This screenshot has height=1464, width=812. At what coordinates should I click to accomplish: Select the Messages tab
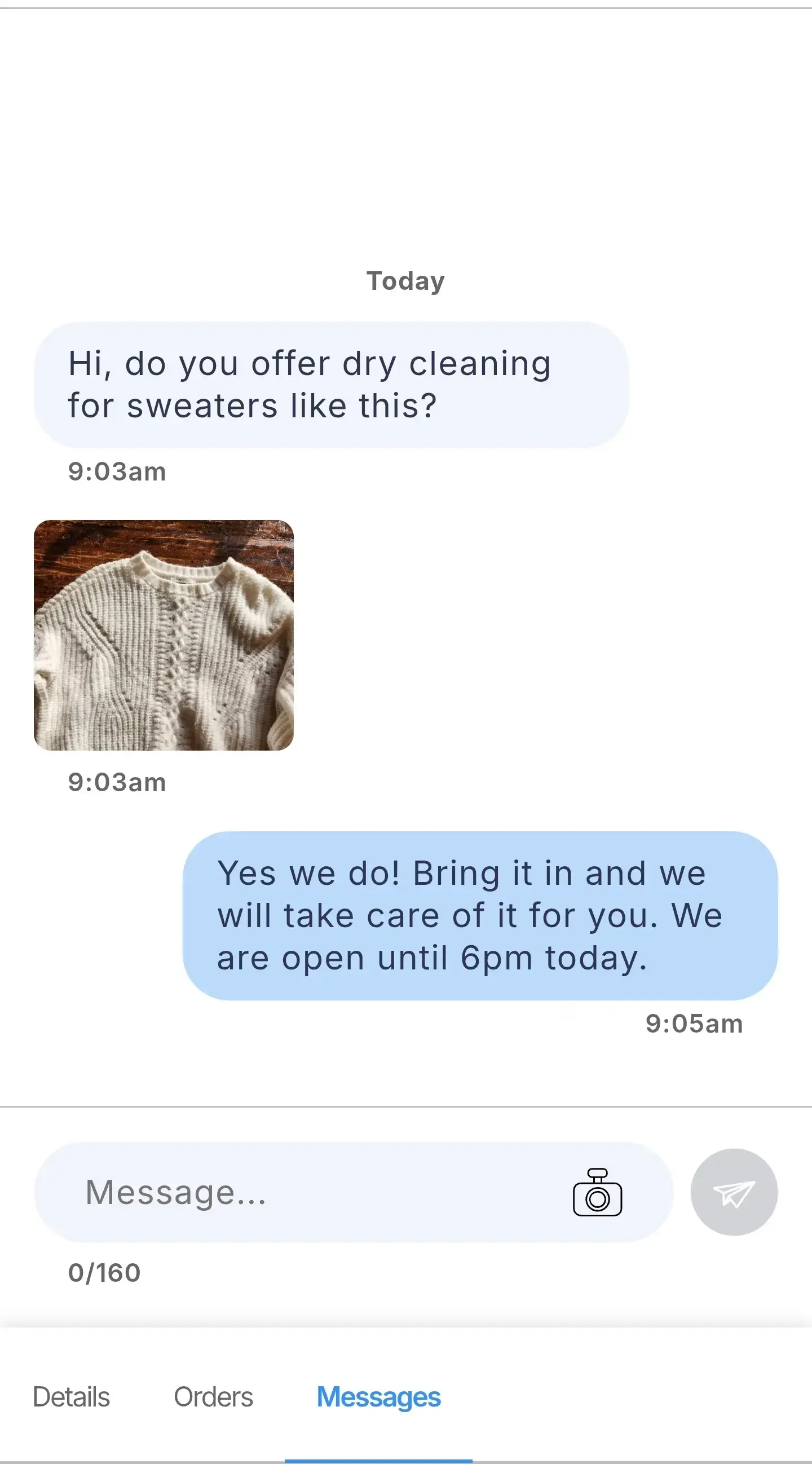click(x=378, y=1397)
